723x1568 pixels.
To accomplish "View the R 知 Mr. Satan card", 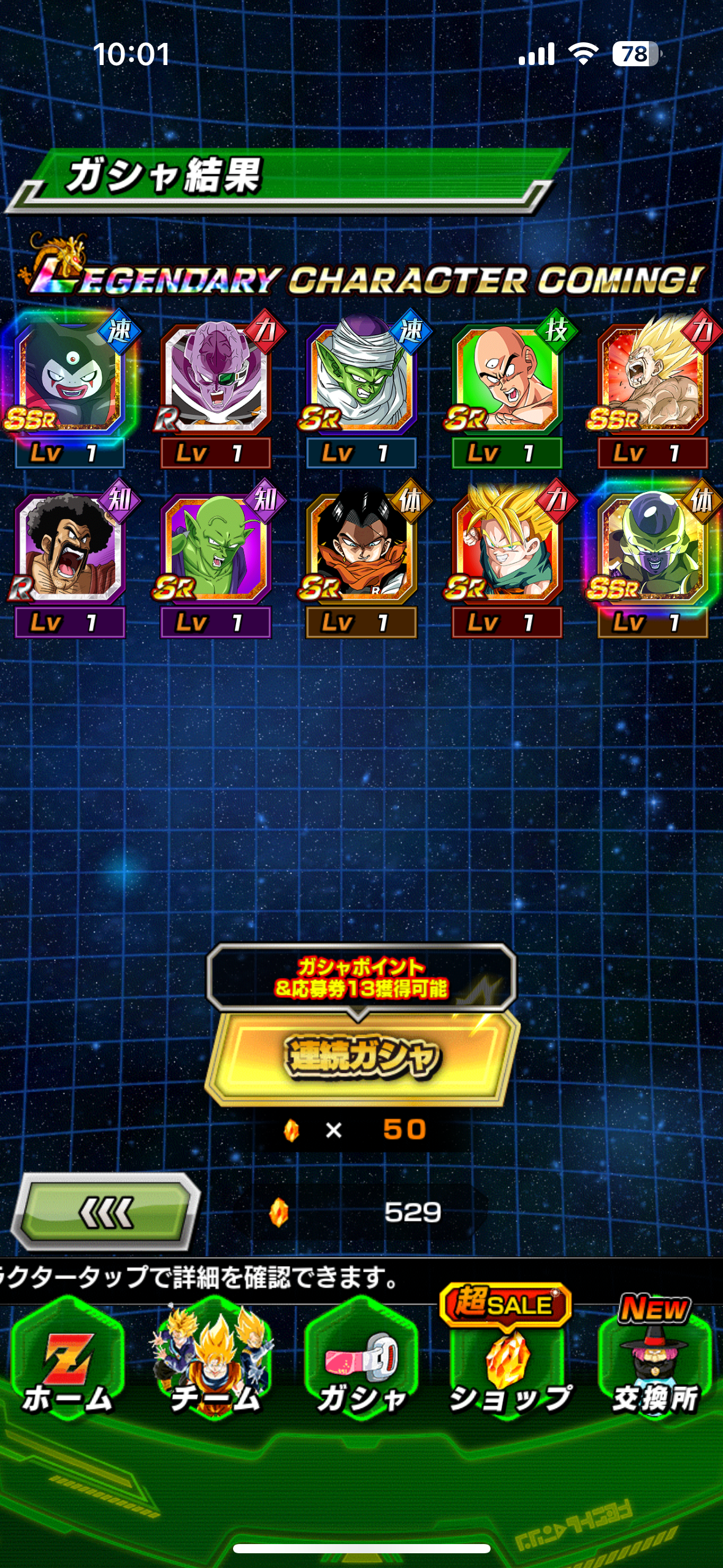I will [x=70, y=547].
